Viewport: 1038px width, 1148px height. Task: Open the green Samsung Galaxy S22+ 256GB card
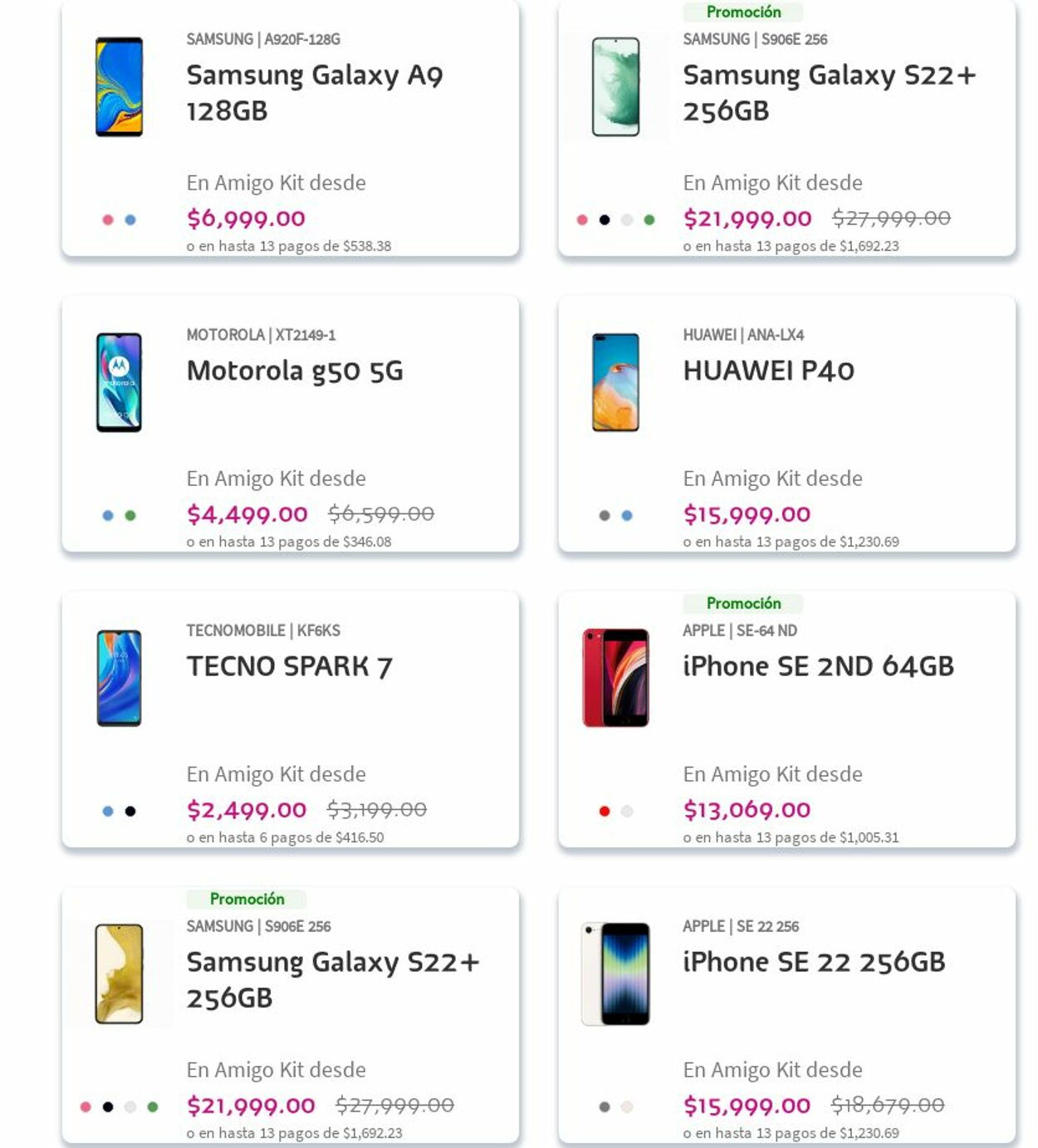(x=829, y=92)
